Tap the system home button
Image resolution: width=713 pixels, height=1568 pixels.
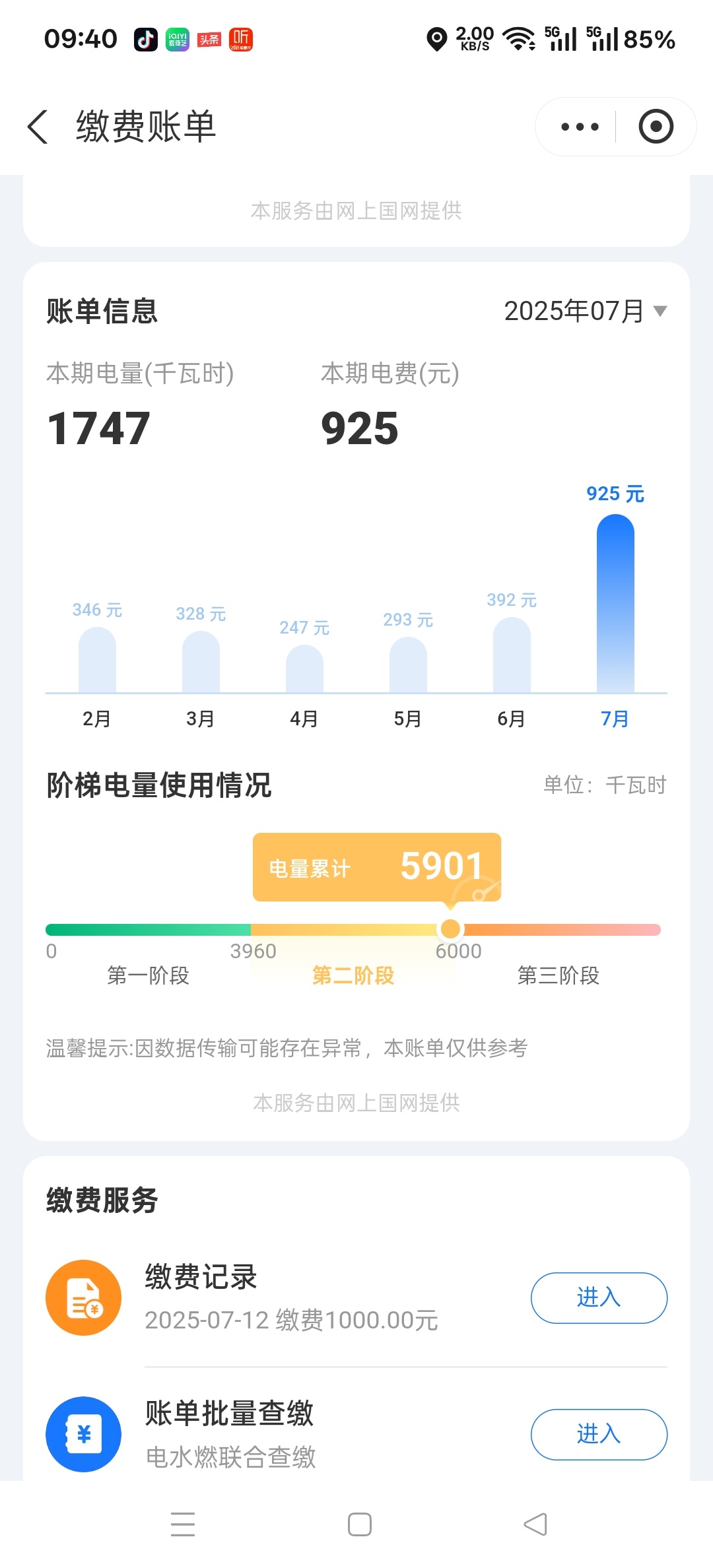click(360, 1524)
